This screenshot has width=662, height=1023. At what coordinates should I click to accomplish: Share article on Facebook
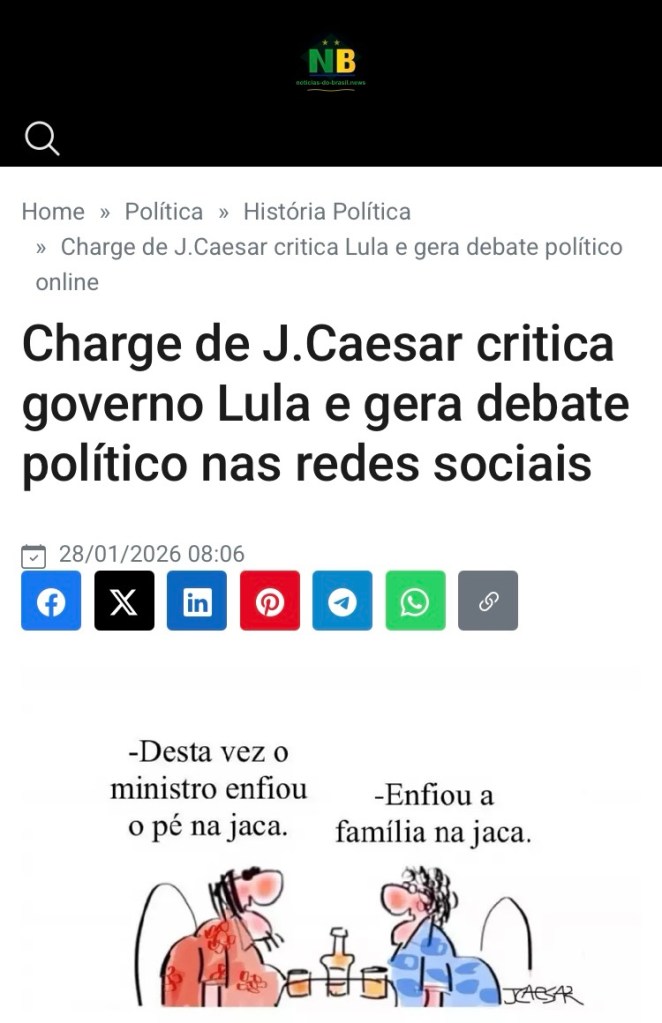[x=51, y=601]
